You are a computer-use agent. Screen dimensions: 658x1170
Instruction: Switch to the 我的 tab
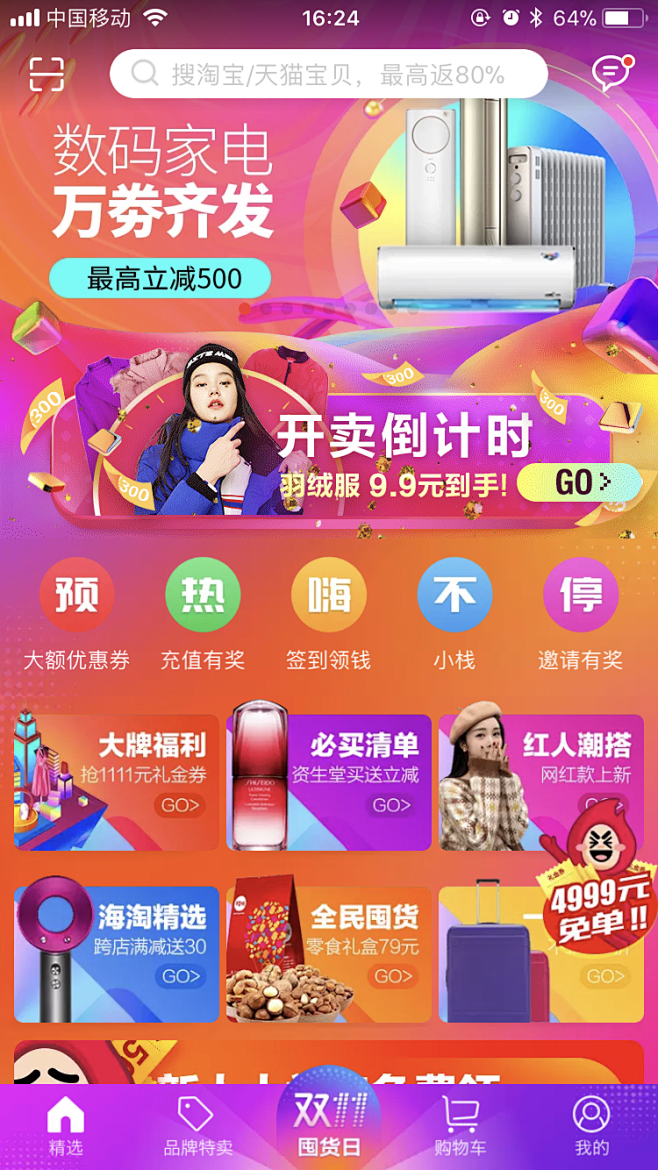coord(591,1126)
